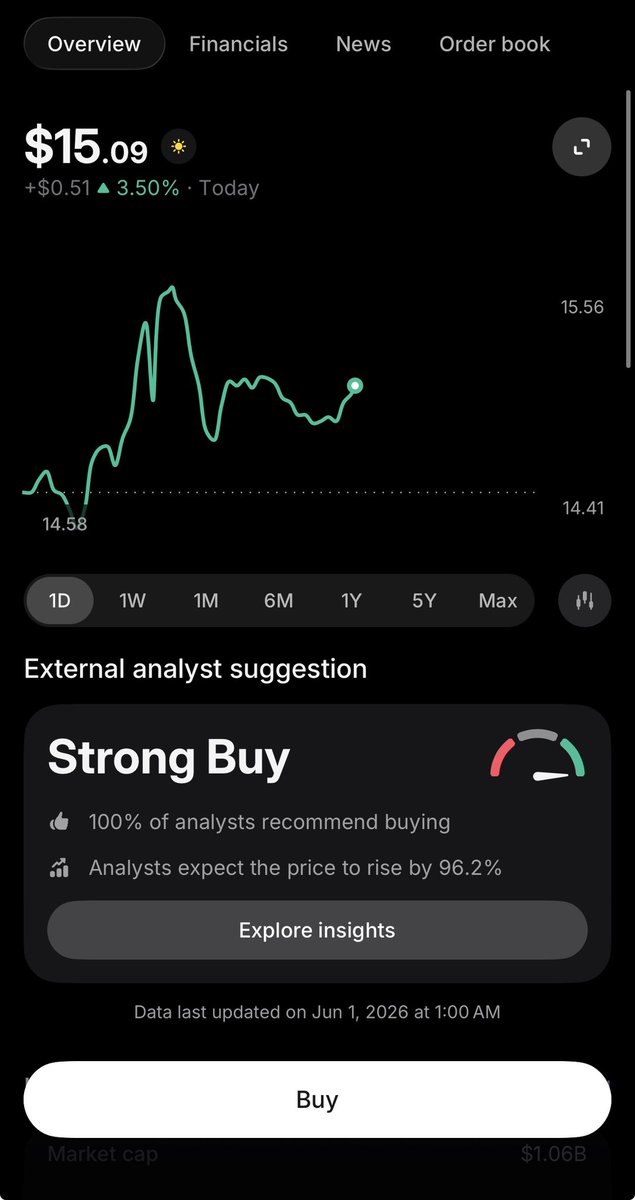The height and width of the screenshot is (1200, 635).
Task: Choose the 6M chart range
Action: tap(278, 601)
